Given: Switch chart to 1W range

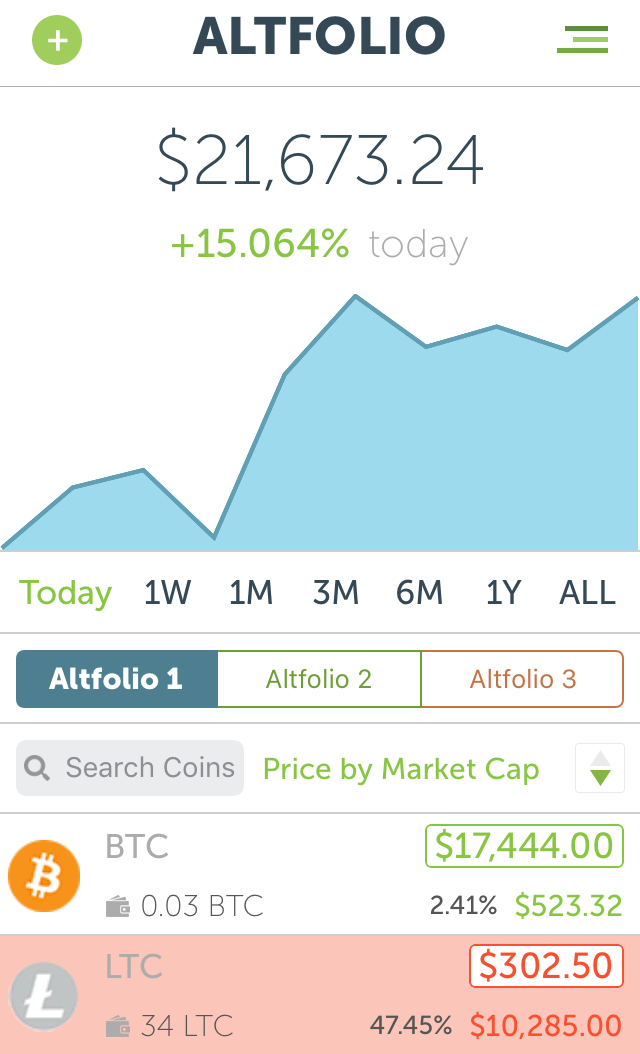Looking at the screenshot, I should tap(167, 593).
